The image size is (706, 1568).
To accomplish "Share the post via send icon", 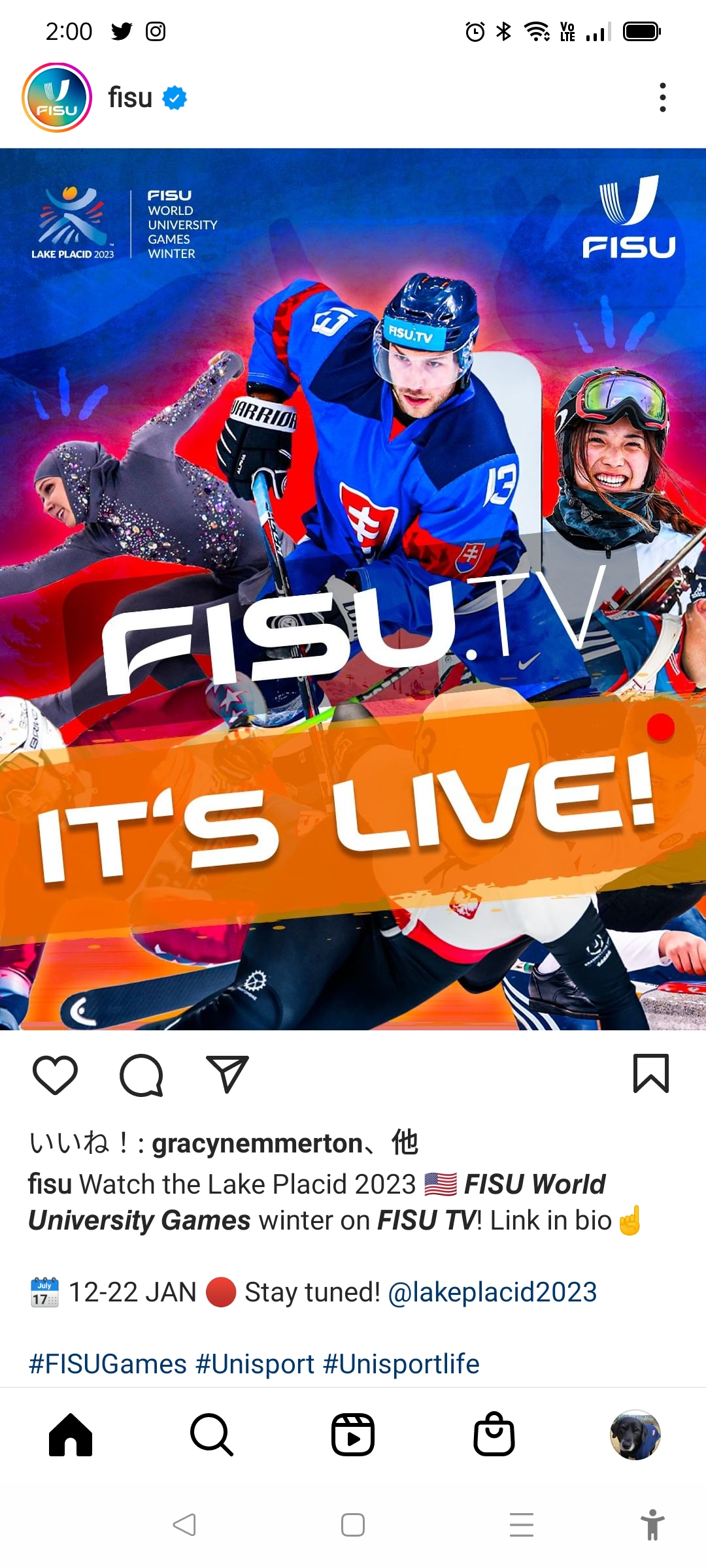I will 227,1074.
